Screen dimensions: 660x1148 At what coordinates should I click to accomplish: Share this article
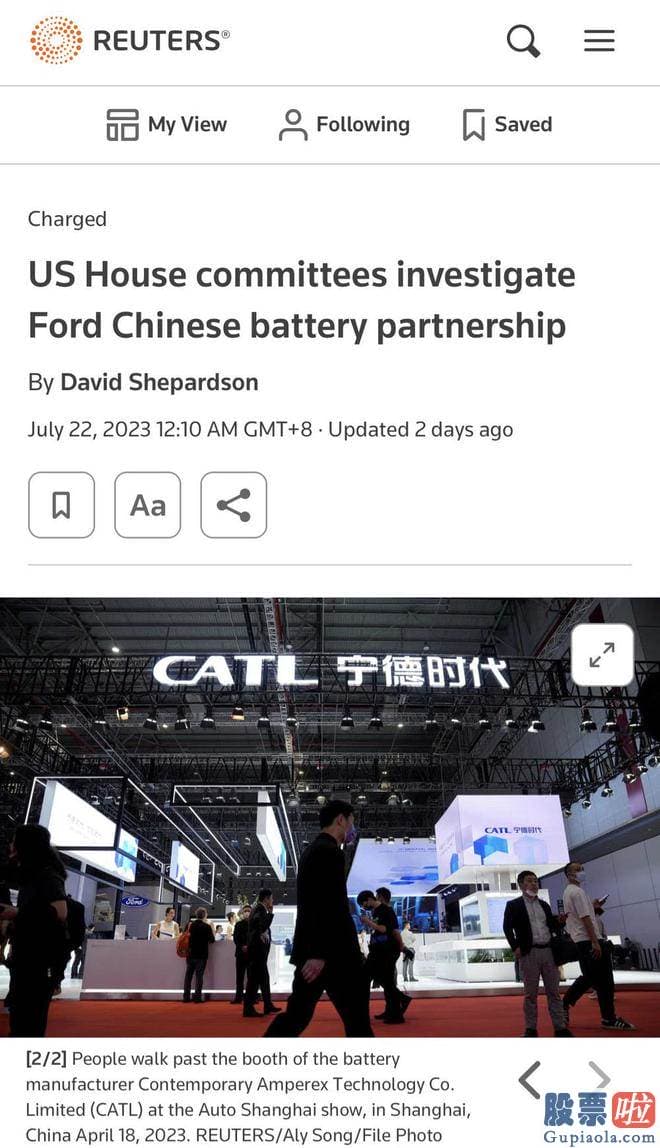233,505
